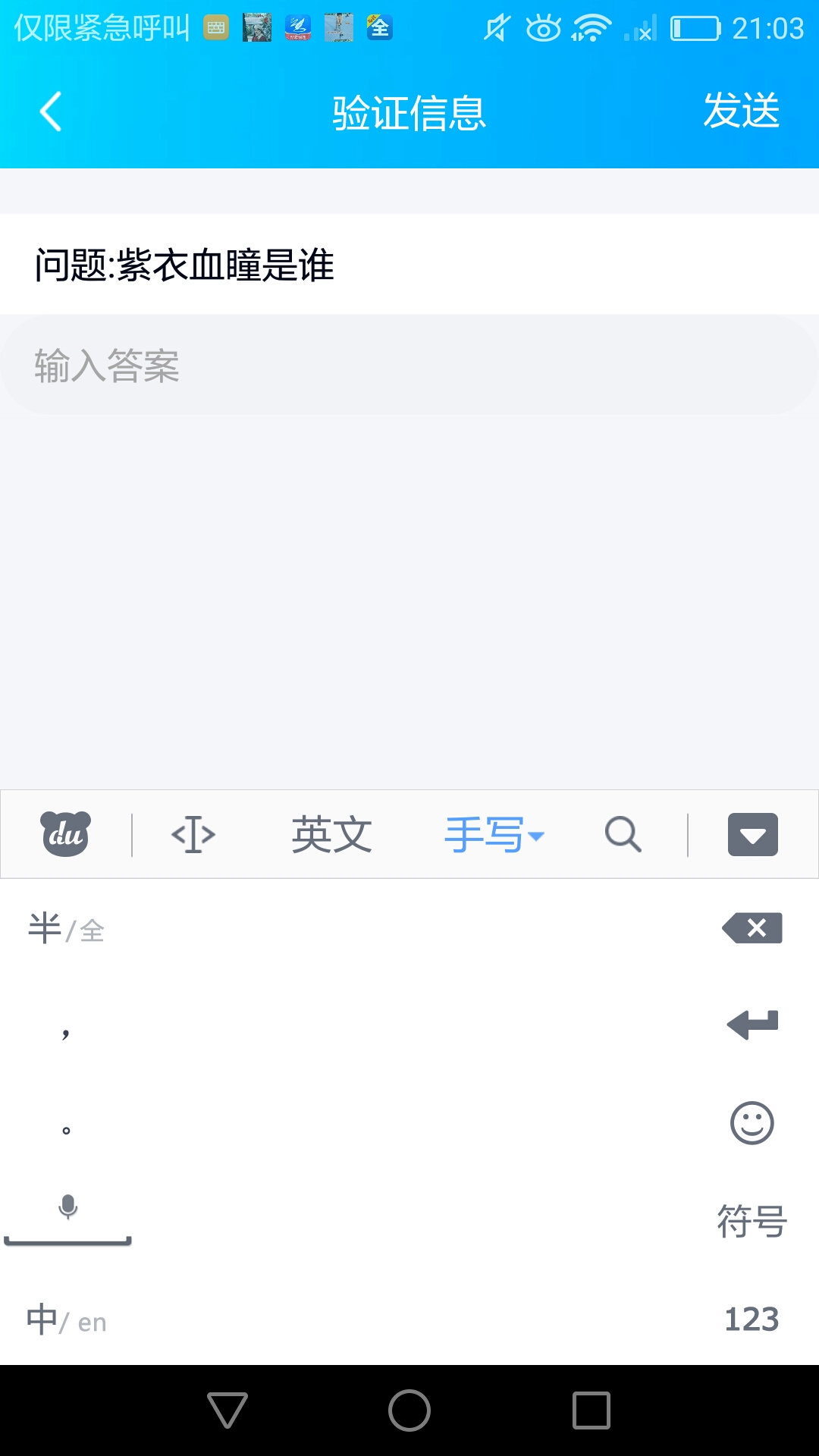
Task: Hide the keyboard with the down arrow
Action: pos(752,834)
